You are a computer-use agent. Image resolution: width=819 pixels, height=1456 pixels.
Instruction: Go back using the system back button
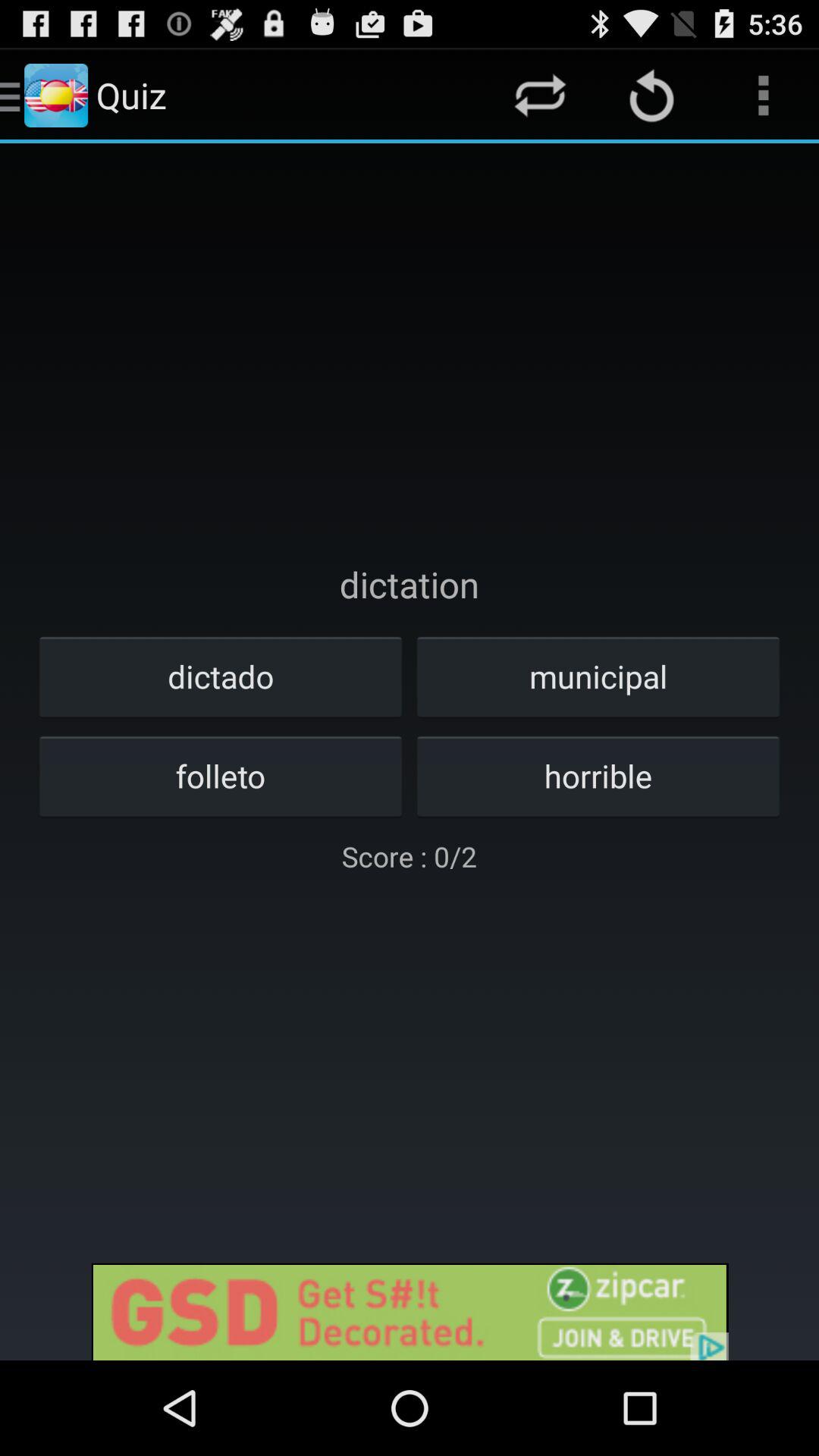pyautogui.click(x=179, y=1408)
